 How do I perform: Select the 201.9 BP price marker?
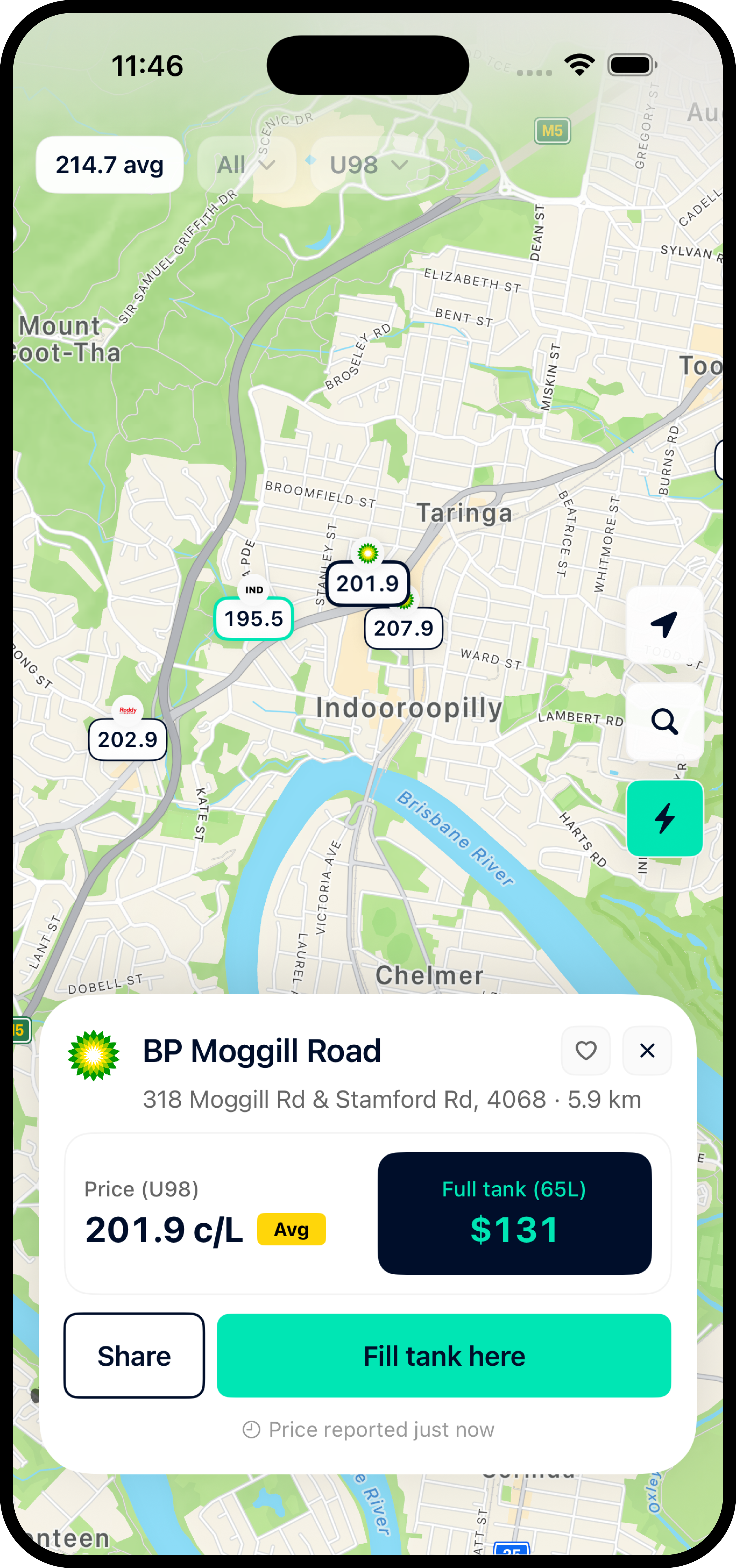(367, 583)
